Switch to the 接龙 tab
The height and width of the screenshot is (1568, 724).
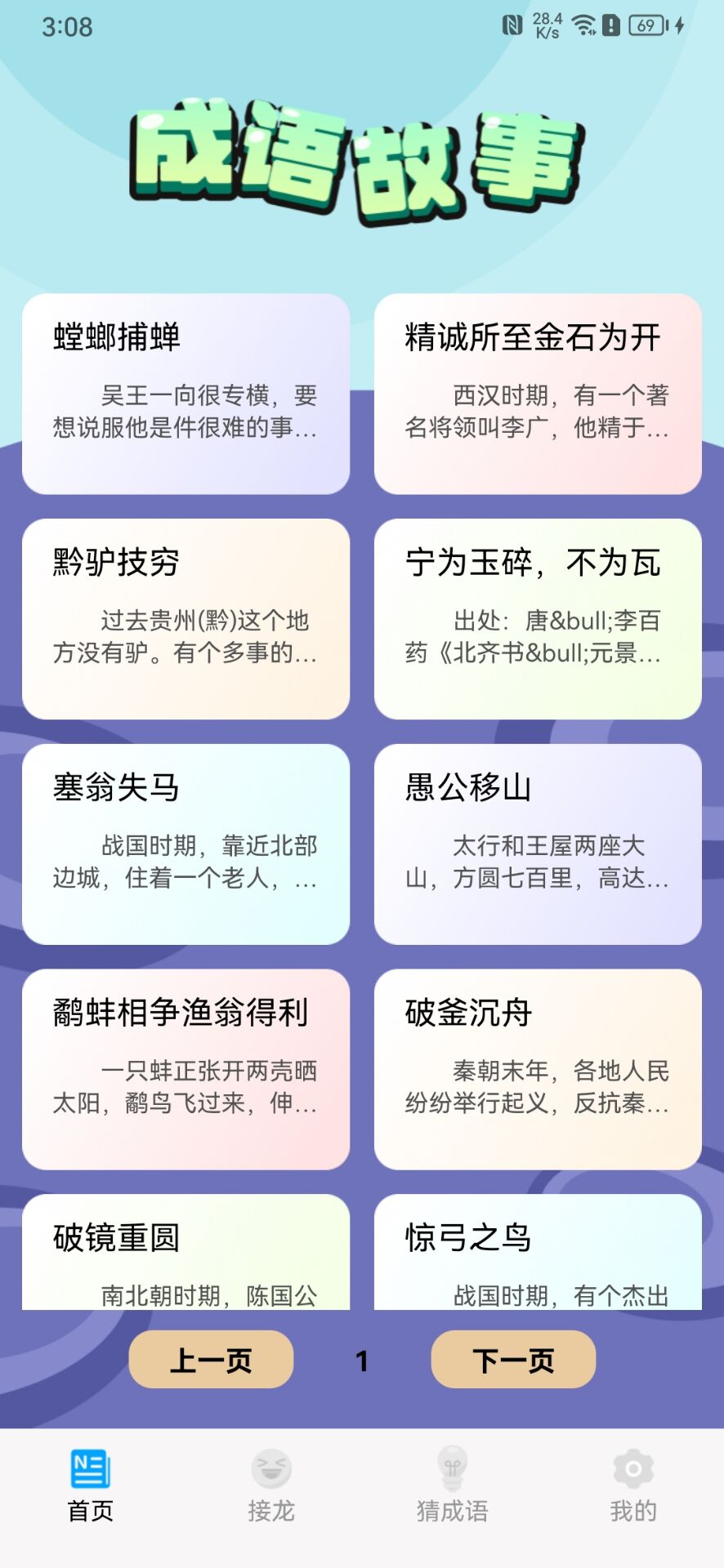(x=271, y=1486)
